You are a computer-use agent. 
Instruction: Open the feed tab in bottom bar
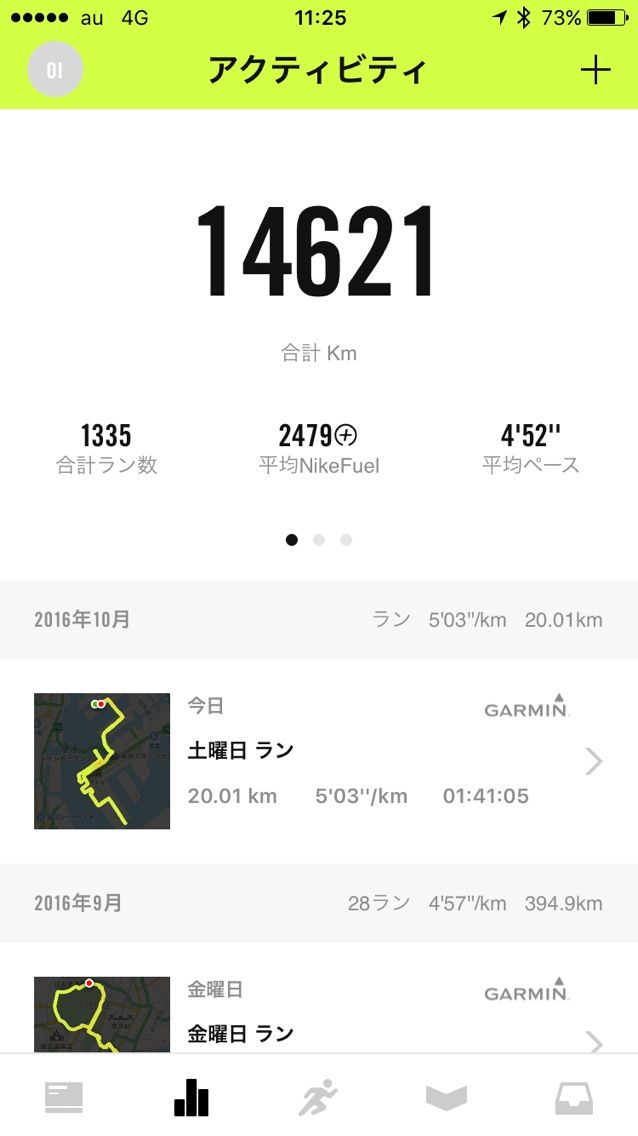tap(64, 1097)
